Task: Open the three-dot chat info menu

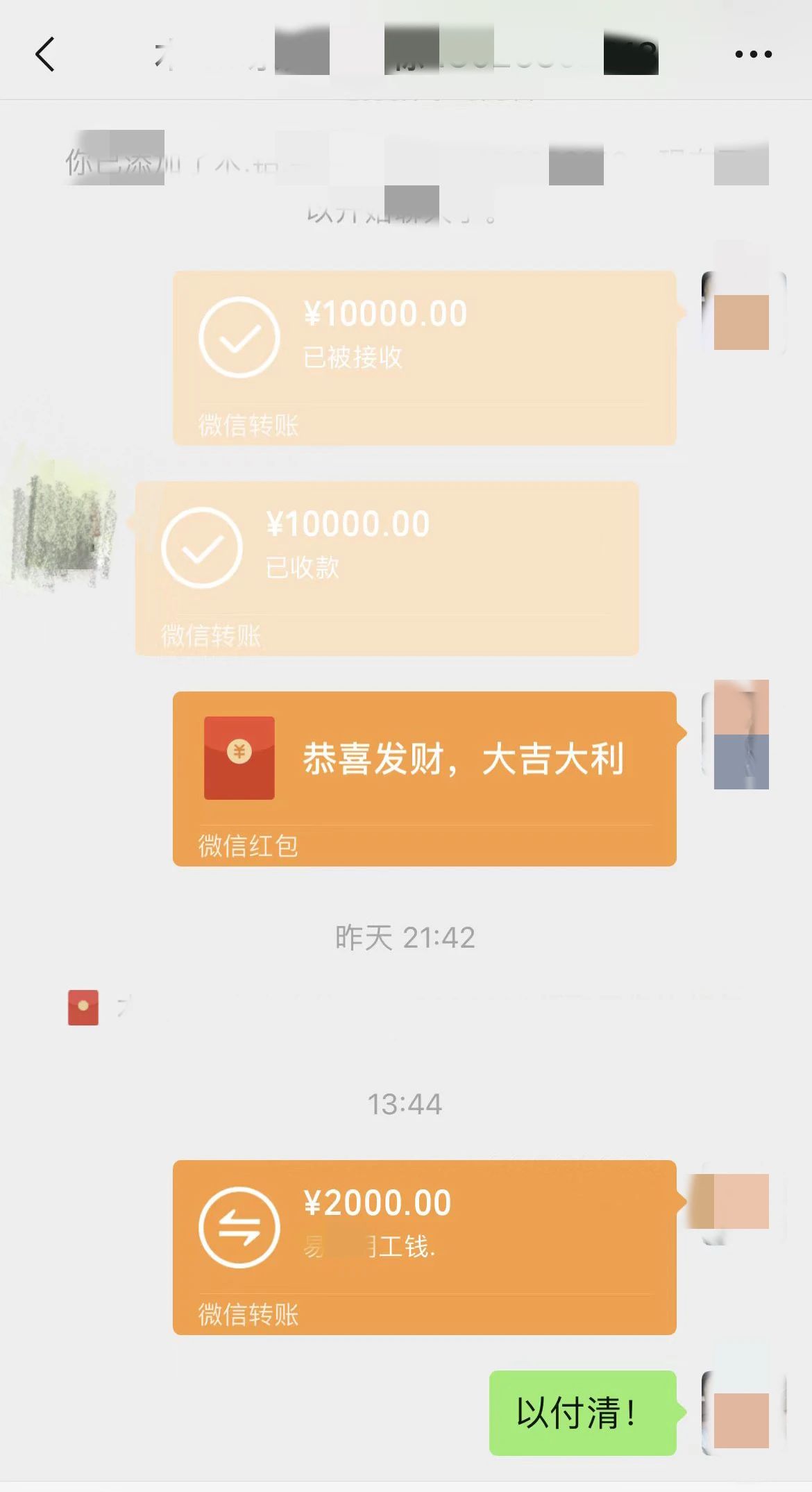Action: click(x=753, y=54)
